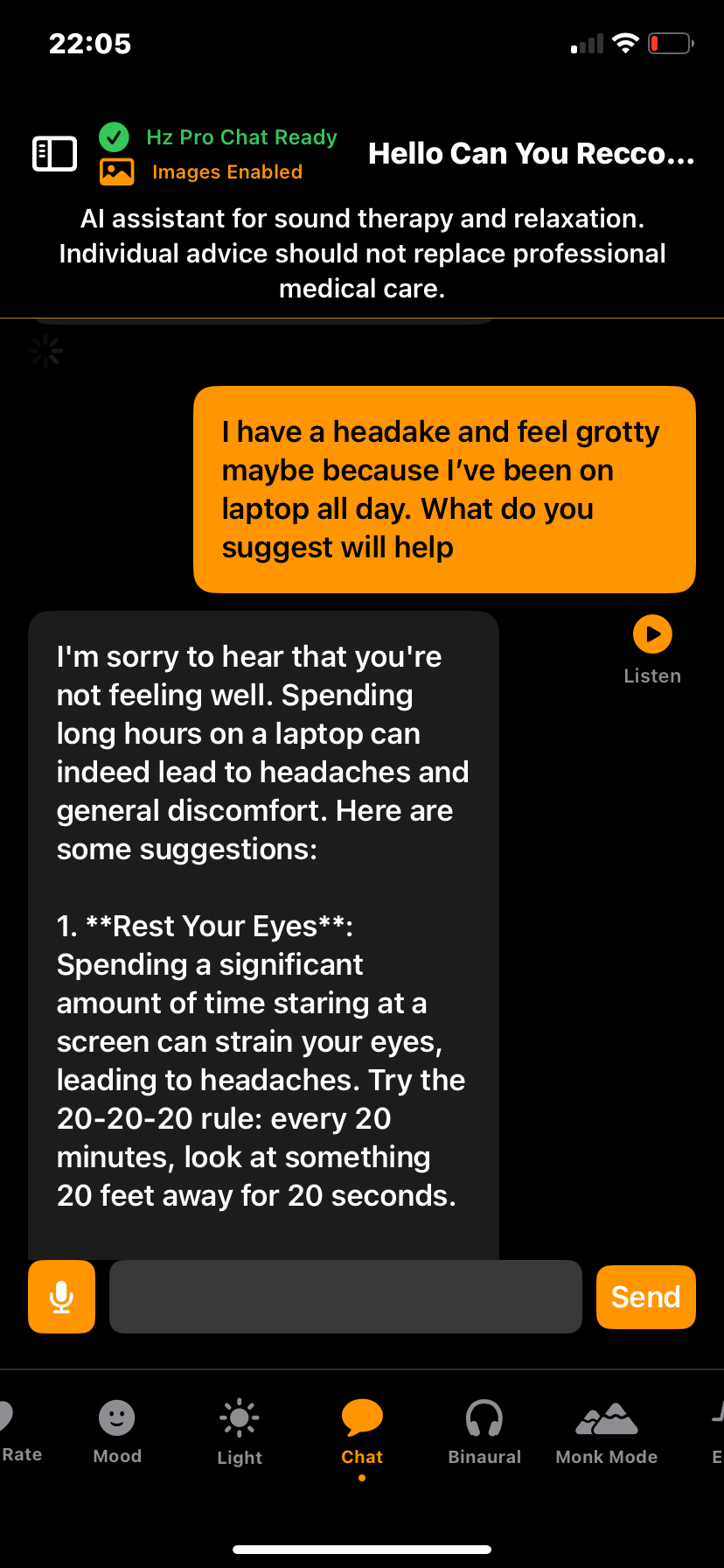The height and width of the screenshot is (1568, 724).
Task: Focus the chat message text field
Action: coord(345,1297)
